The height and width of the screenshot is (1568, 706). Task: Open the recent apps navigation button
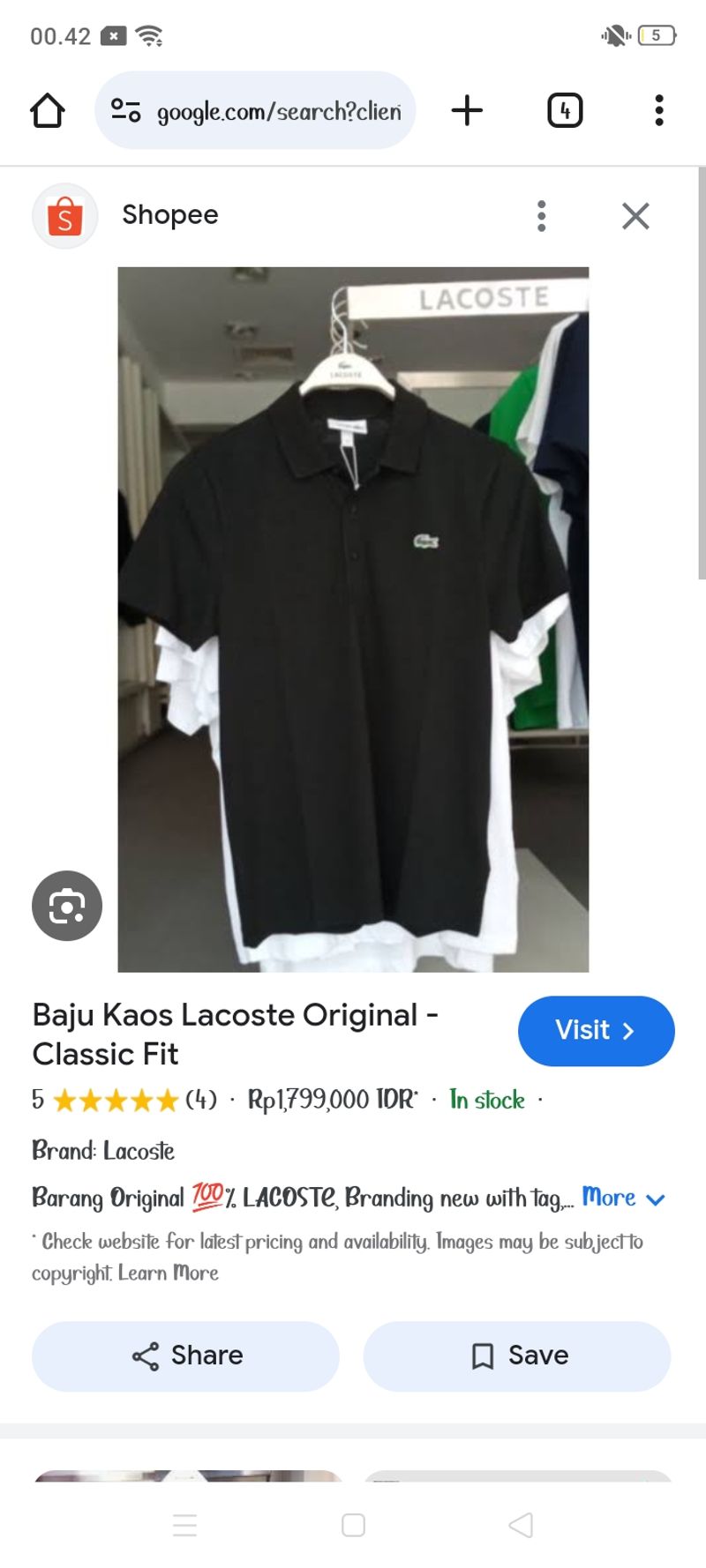pyautogui.click(x=185, y=1523)
